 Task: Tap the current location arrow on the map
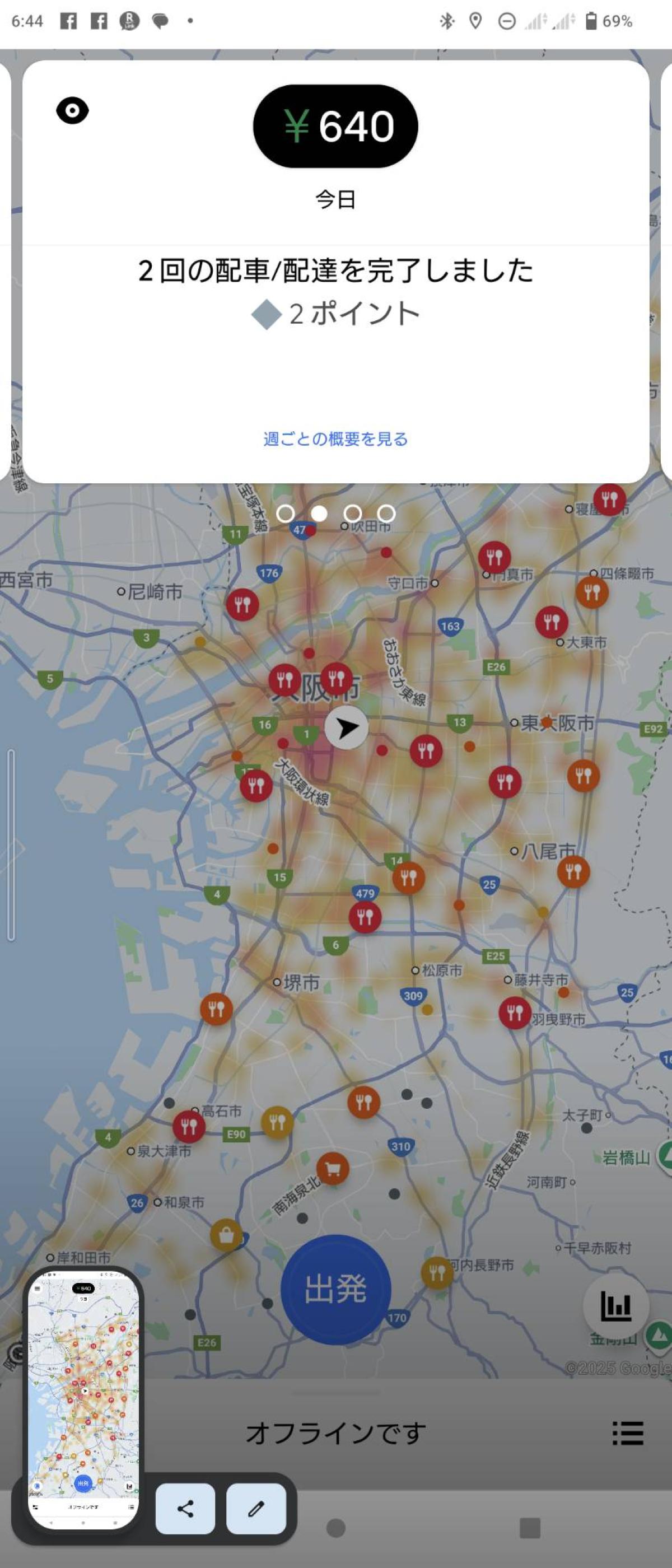coord(346,727)
